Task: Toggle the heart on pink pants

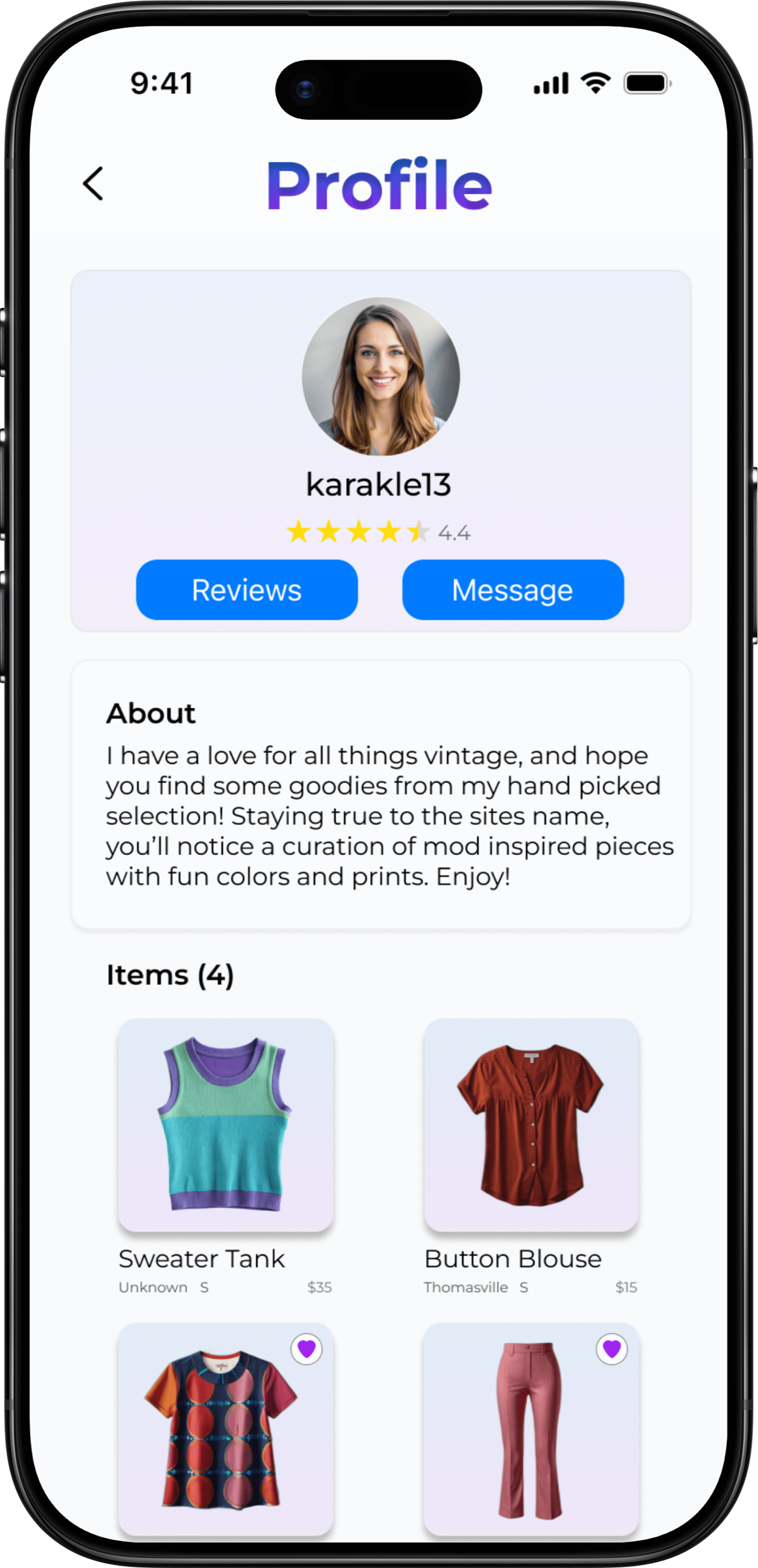Action: pos(611,1349)
